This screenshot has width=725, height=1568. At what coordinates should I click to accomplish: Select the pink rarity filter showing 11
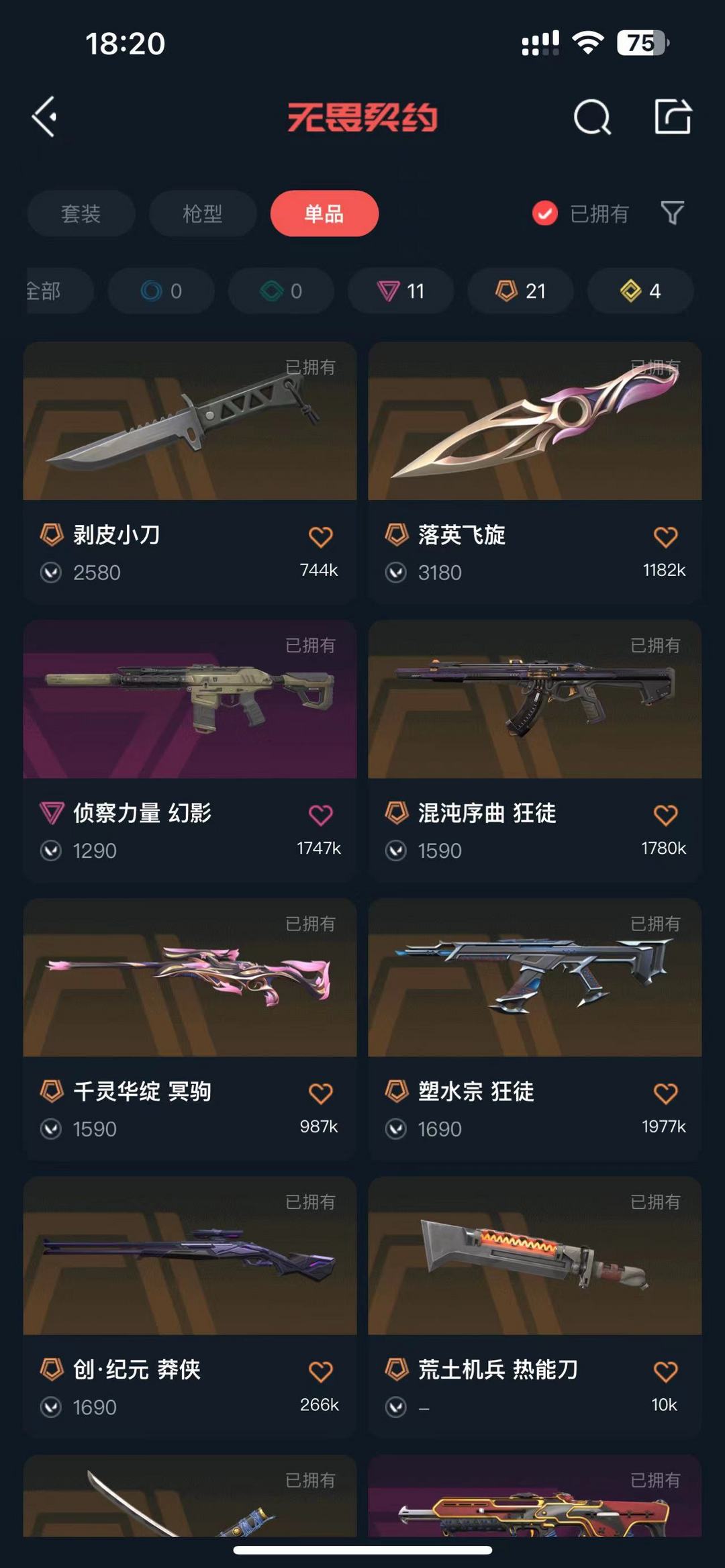click(400, 290)
